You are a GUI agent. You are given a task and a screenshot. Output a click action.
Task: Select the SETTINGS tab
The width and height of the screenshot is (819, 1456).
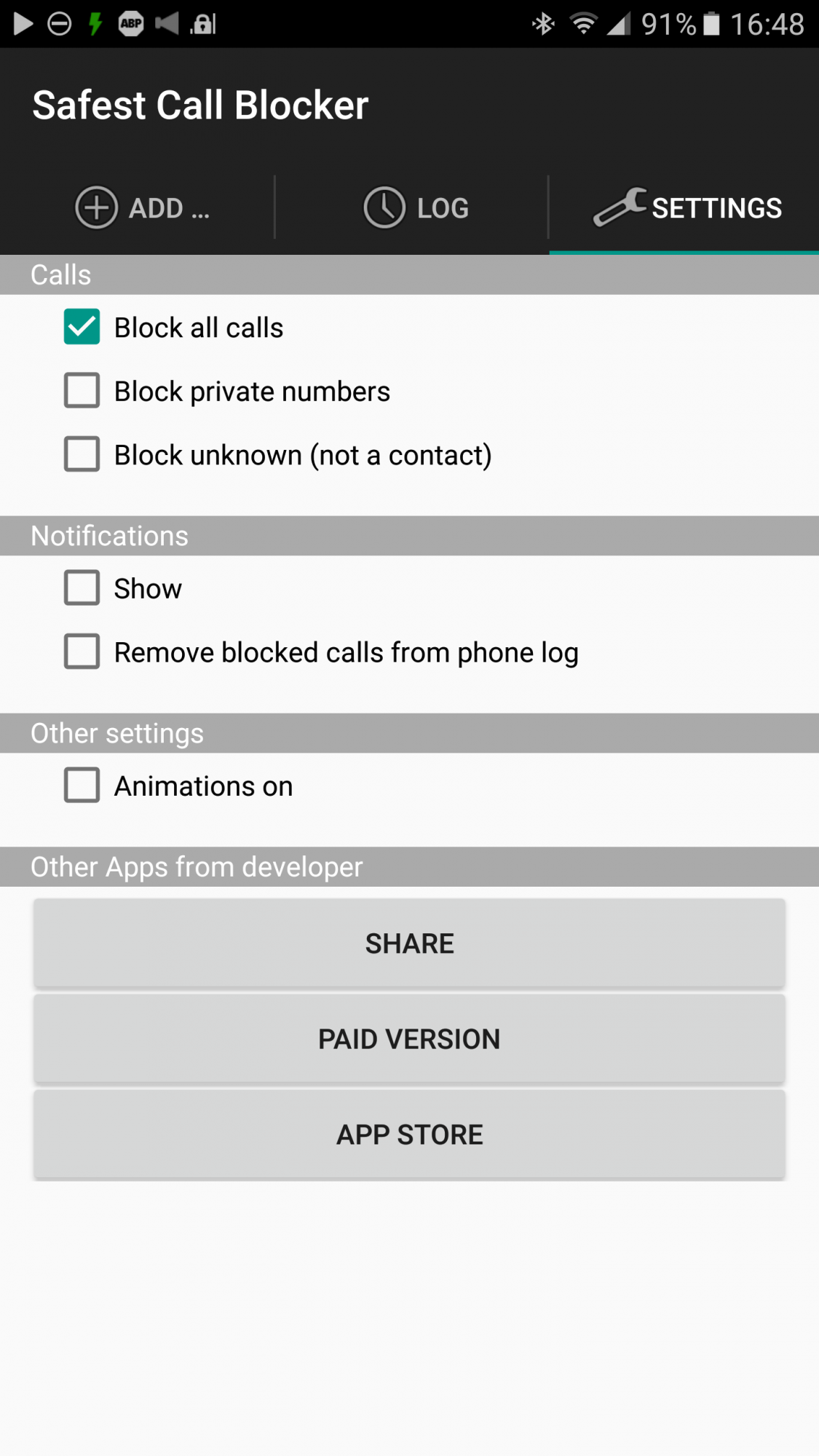pyautogui.click(x=684, y=208)
